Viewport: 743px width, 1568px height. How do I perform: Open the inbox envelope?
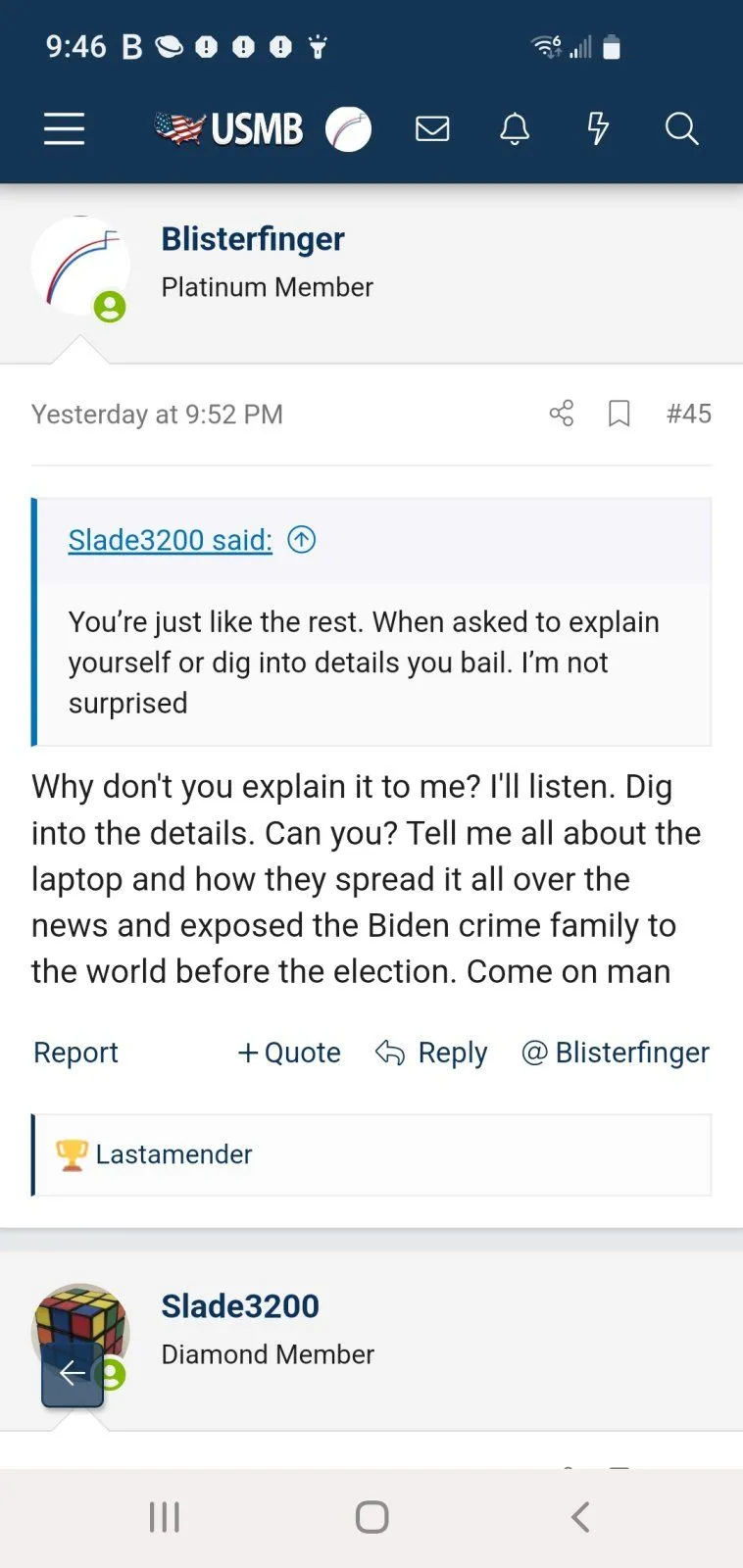pyautogui.click(x=432, y=128)
